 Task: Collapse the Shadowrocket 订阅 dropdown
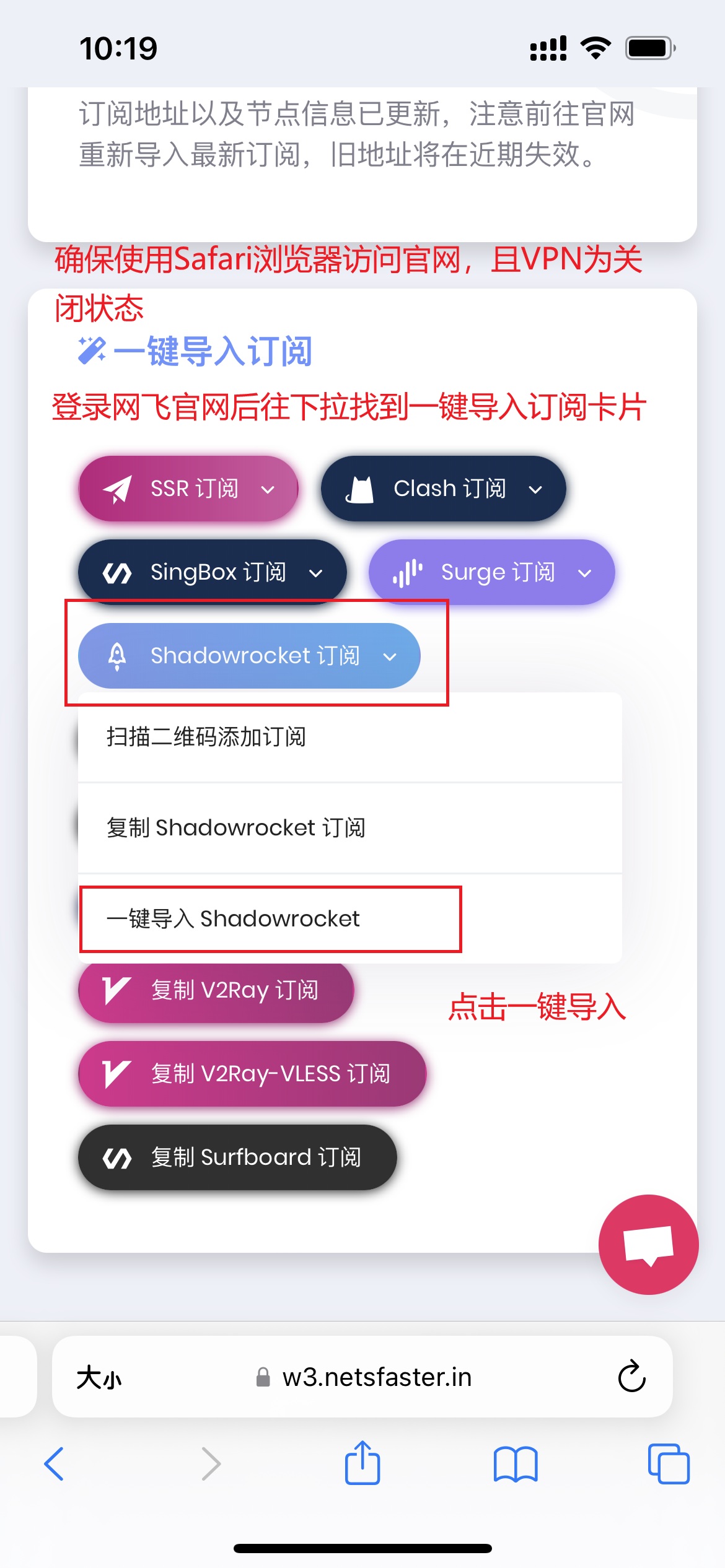point(249,656)
